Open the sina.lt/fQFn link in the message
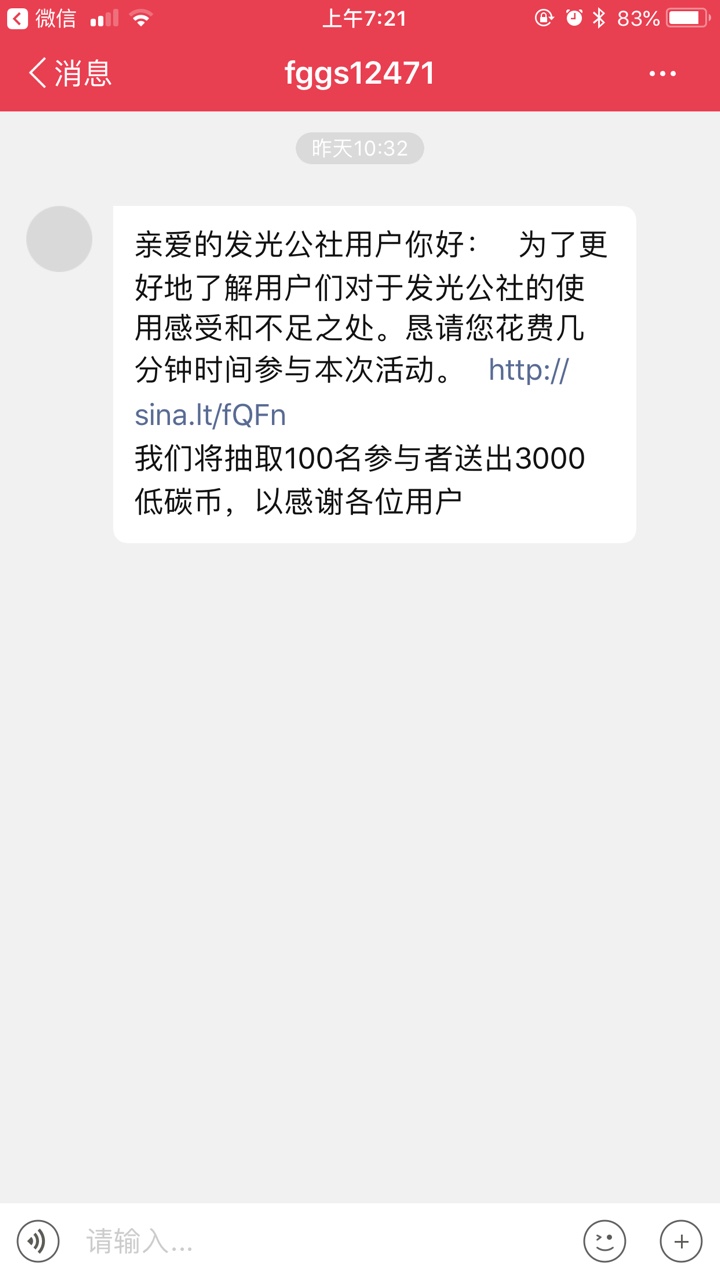Viewport: 720px width, 1280px height. point(352,392)
